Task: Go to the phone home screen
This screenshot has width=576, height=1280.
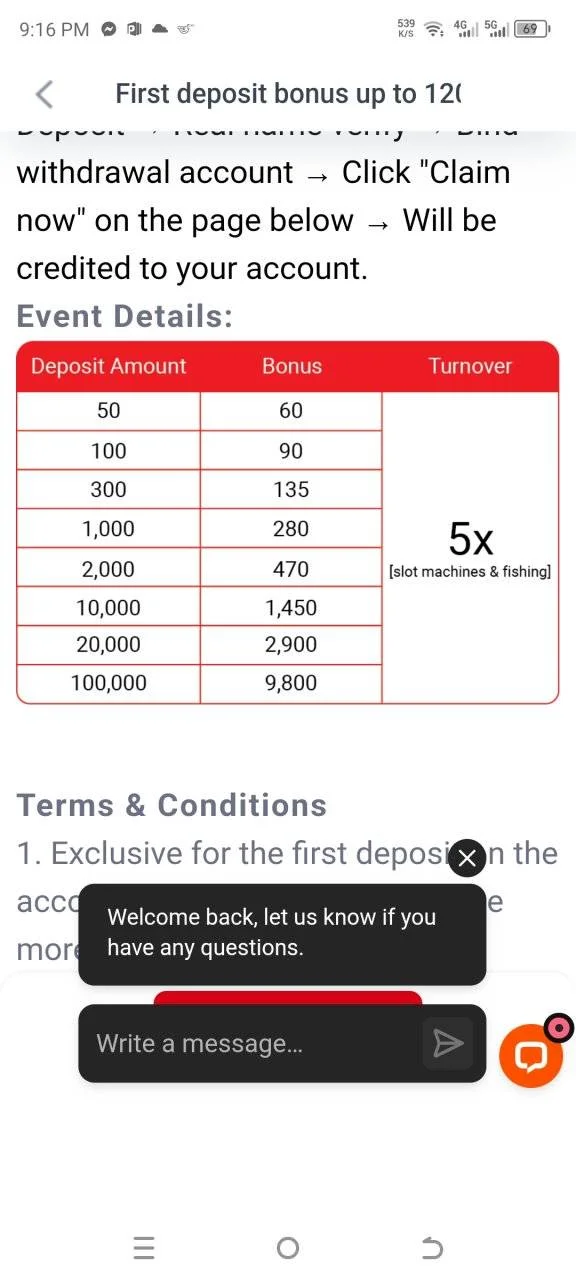Action: point(288,1248)
